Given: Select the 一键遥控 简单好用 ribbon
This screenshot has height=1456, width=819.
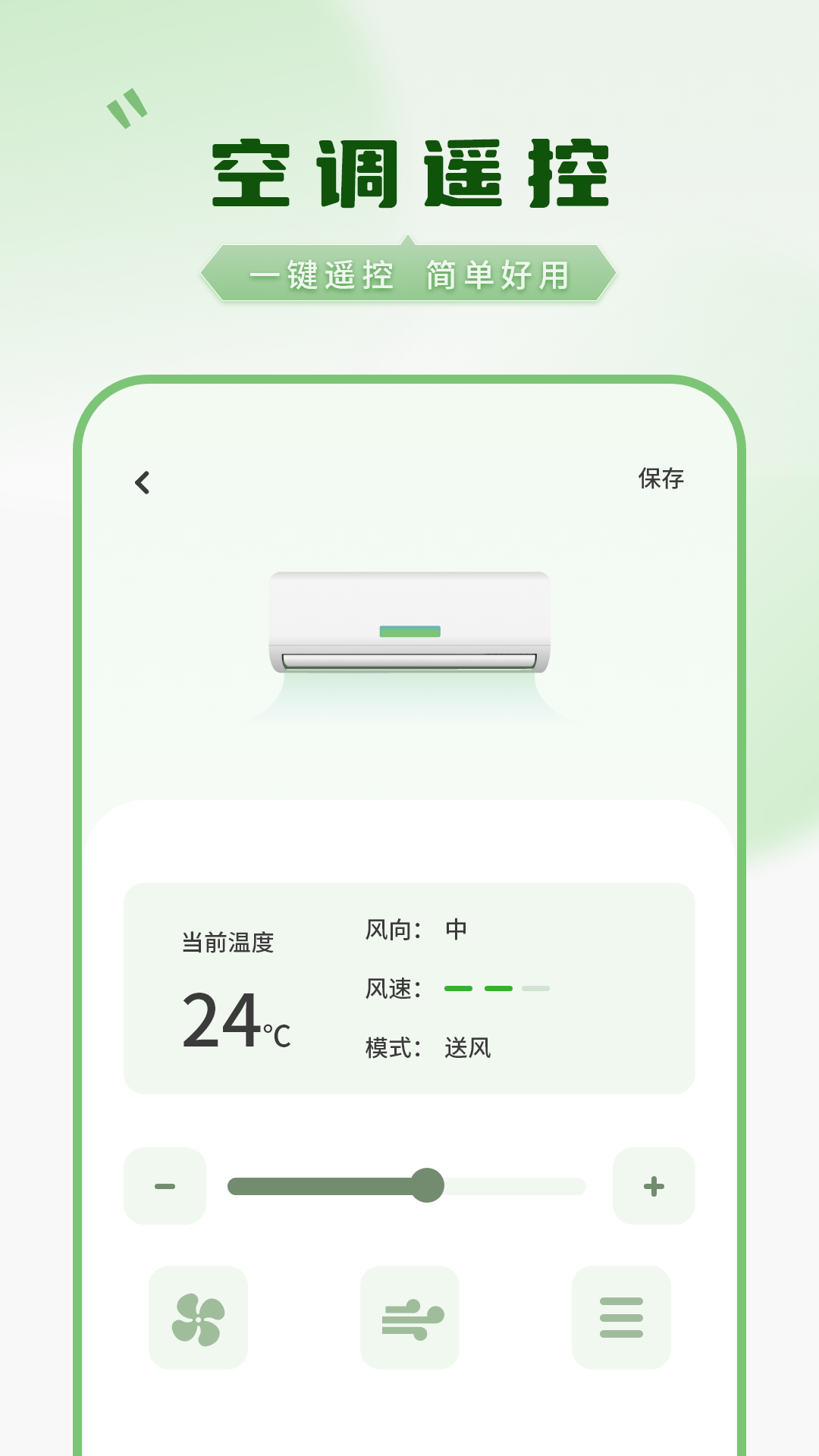Looking at the screenshot, I should click(x=409, y=275).
